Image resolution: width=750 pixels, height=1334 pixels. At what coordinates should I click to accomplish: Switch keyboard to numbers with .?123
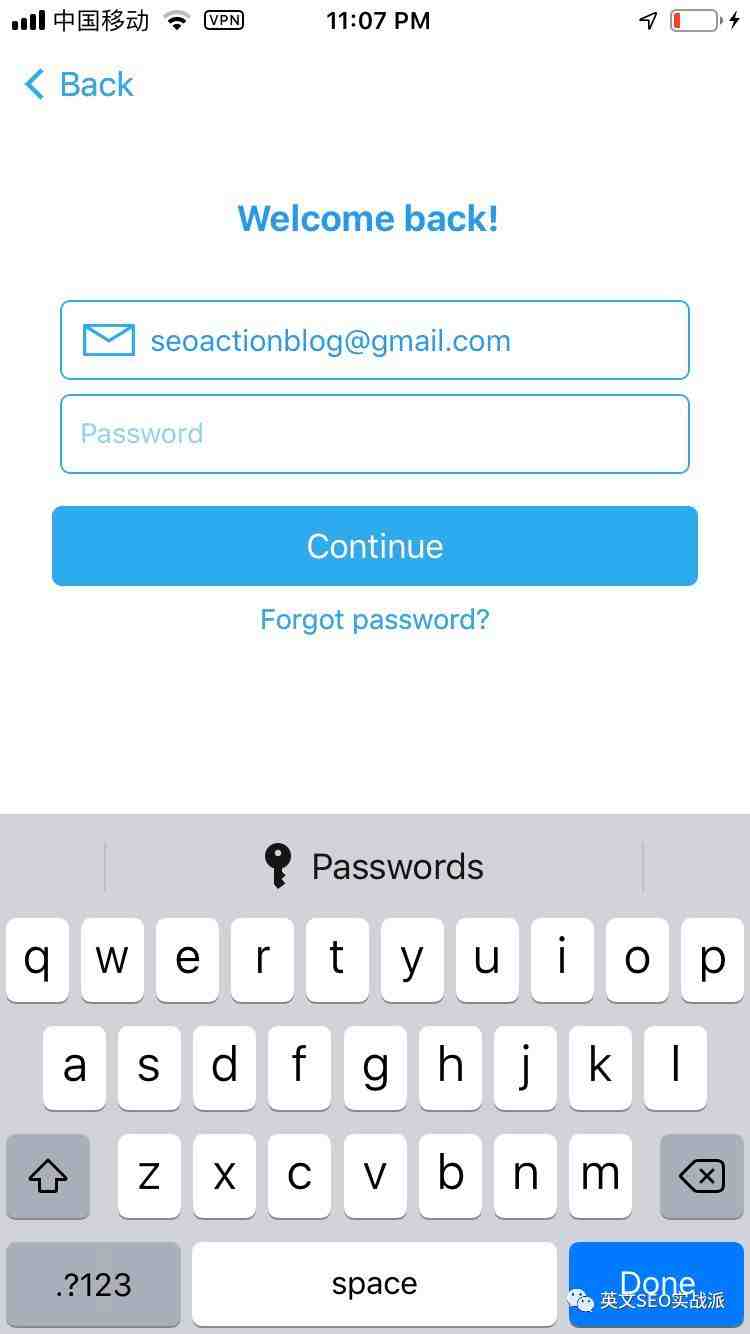pyautogui.click(x=94, y=1284)
